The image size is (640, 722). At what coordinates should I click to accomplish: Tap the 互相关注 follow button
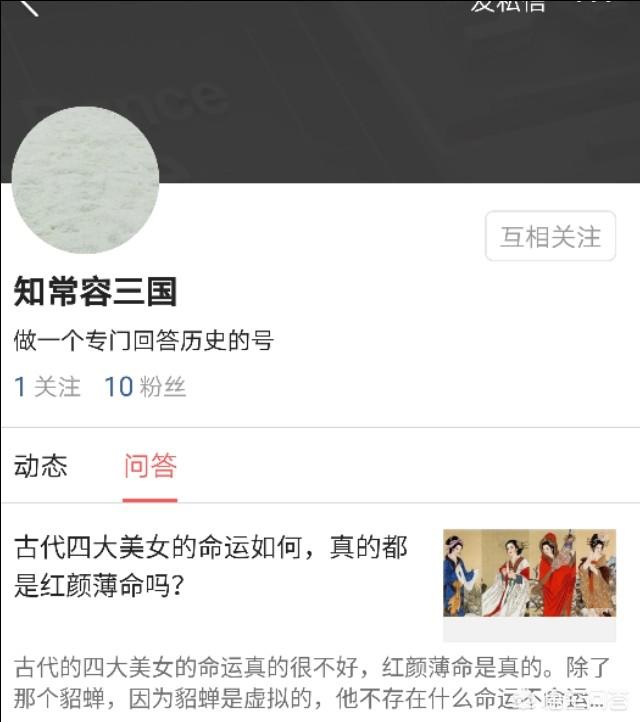550,237
